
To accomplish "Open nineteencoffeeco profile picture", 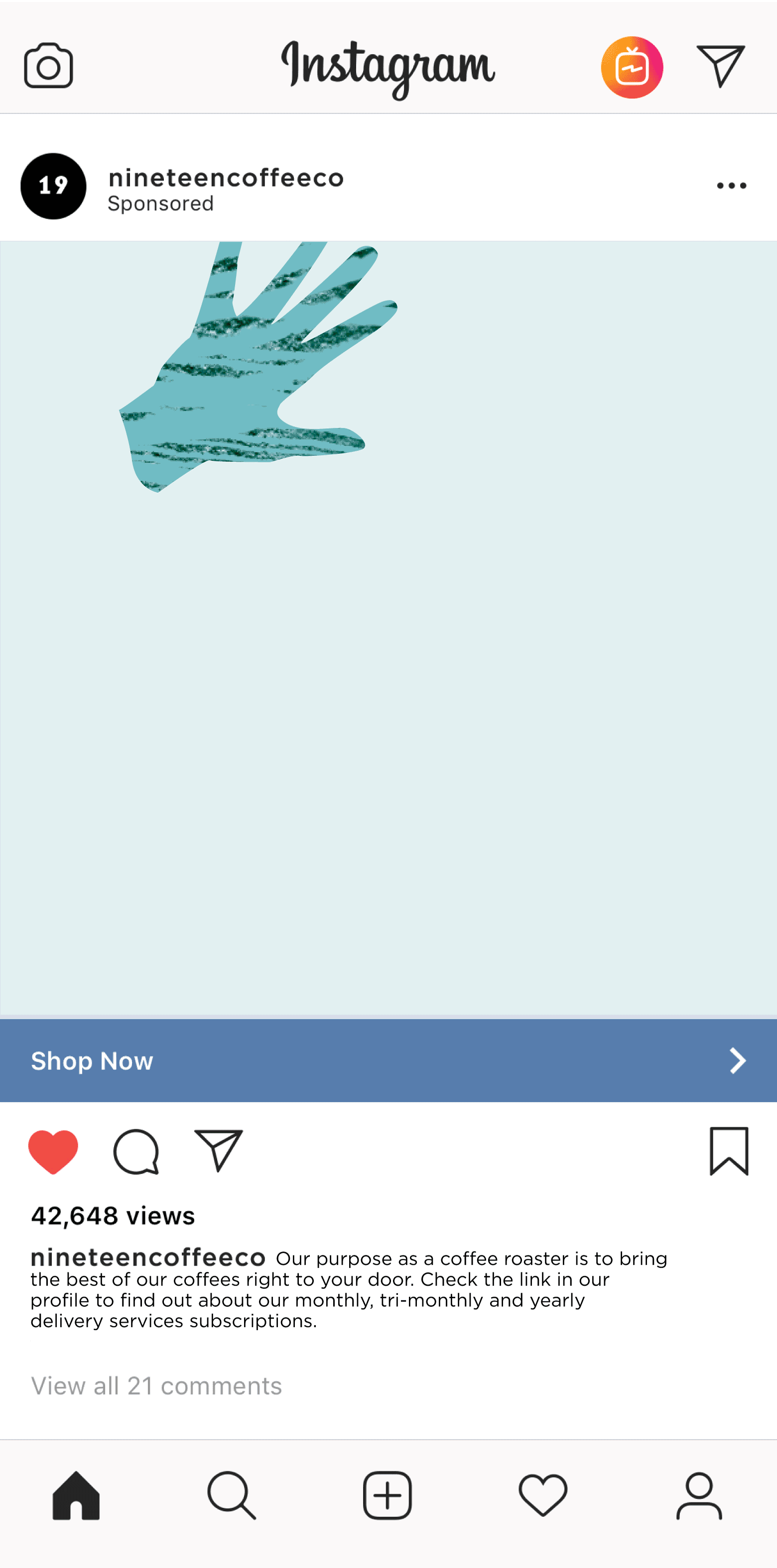I will (54, 186).
